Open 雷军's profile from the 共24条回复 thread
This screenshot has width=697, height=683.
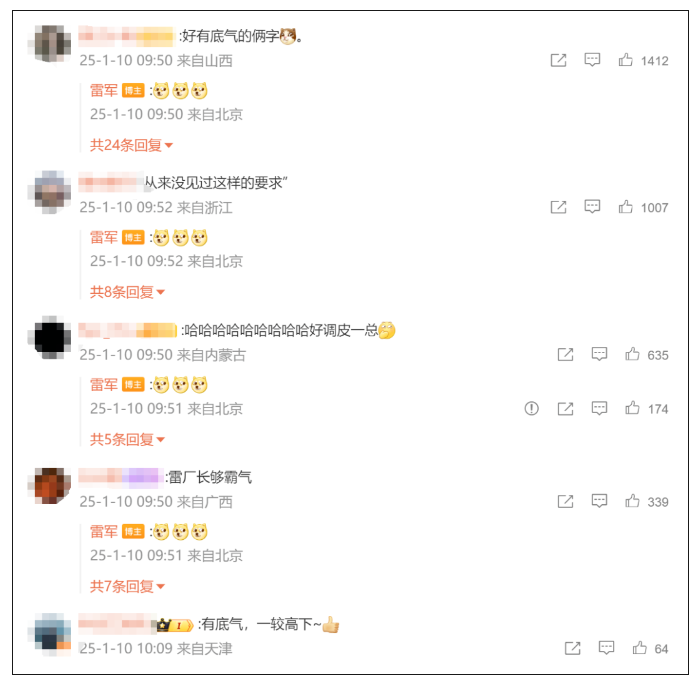[x=104, y=91]
